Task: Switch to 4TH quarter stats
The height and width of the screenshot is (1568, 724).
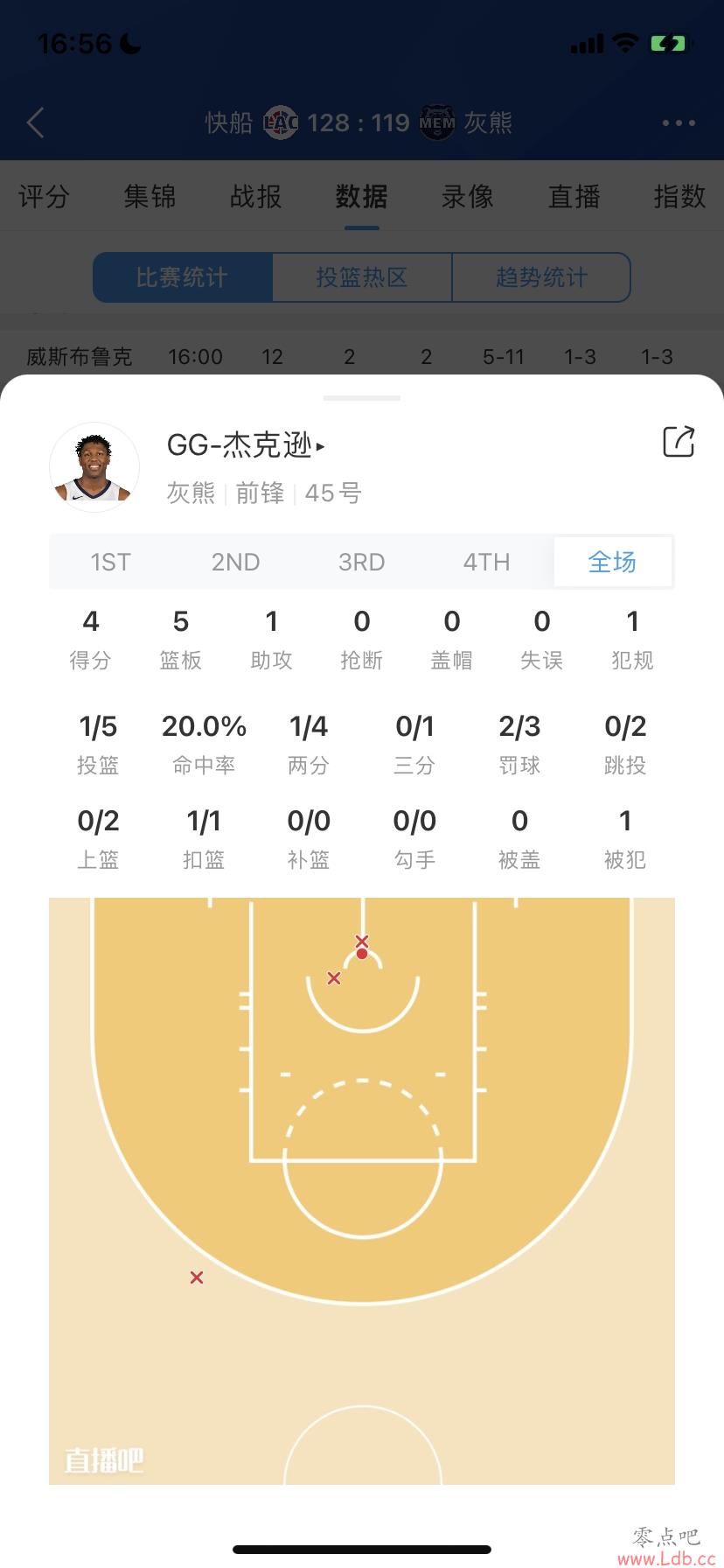Action: point(487,562)
